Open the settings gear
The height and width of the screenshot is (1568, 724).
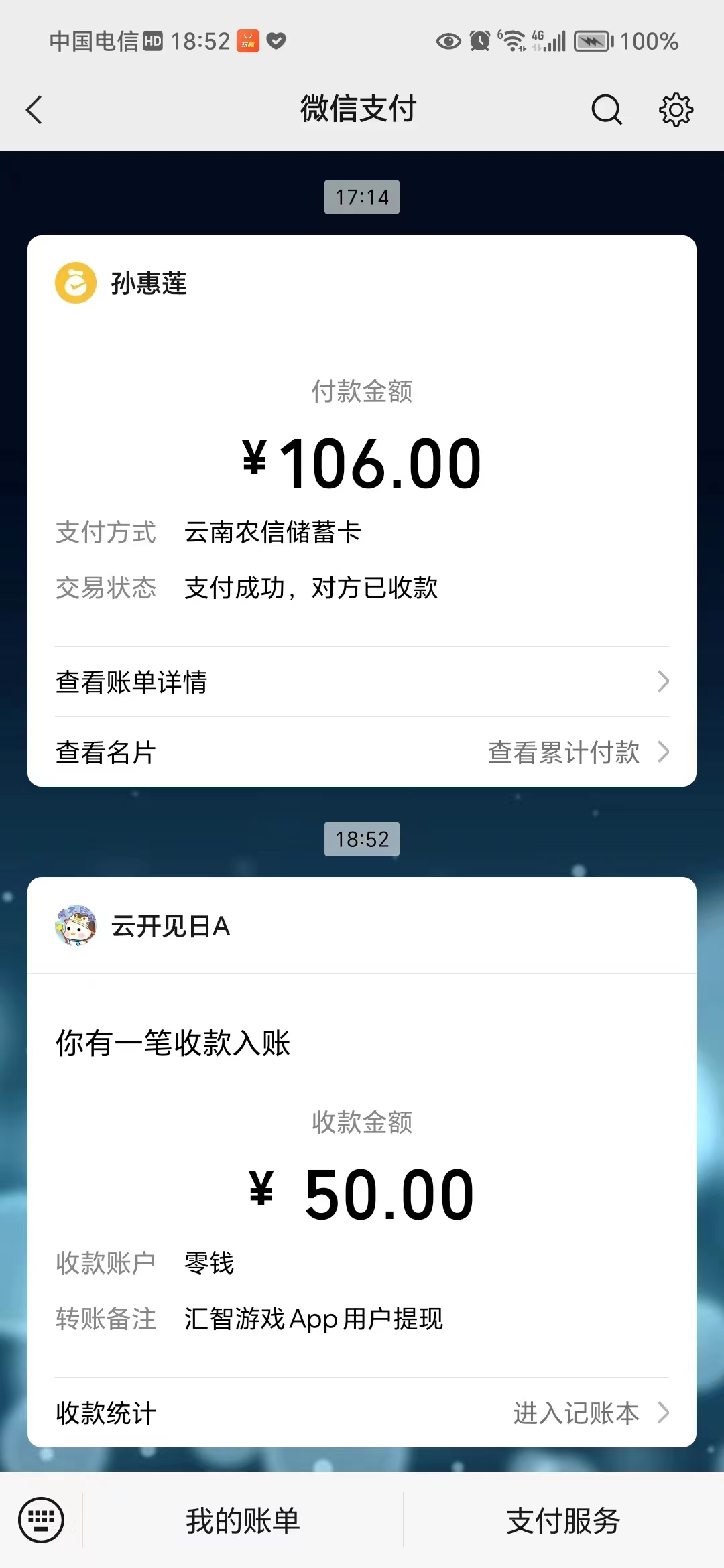click(x=676, y=110)
